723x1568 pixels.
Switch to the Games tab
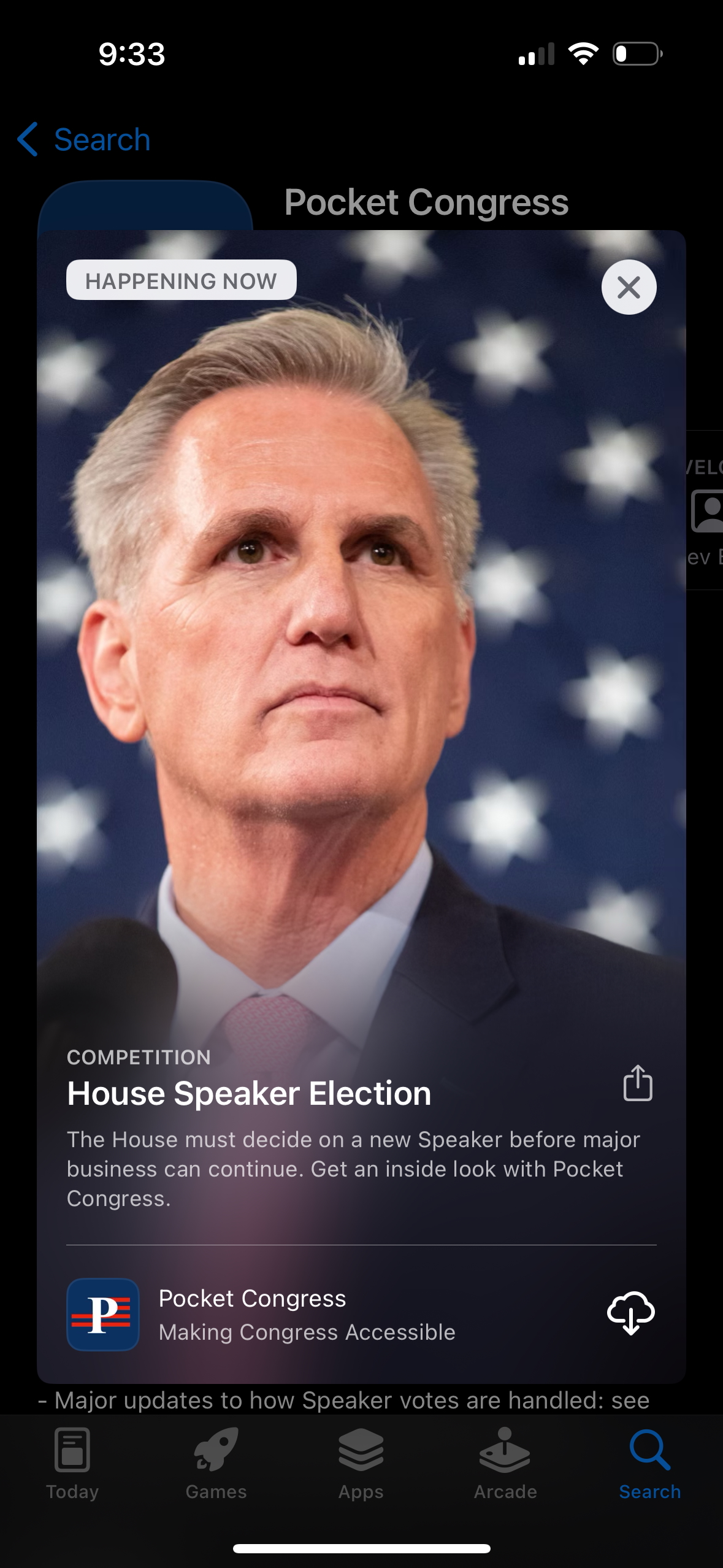(216, 1464)
